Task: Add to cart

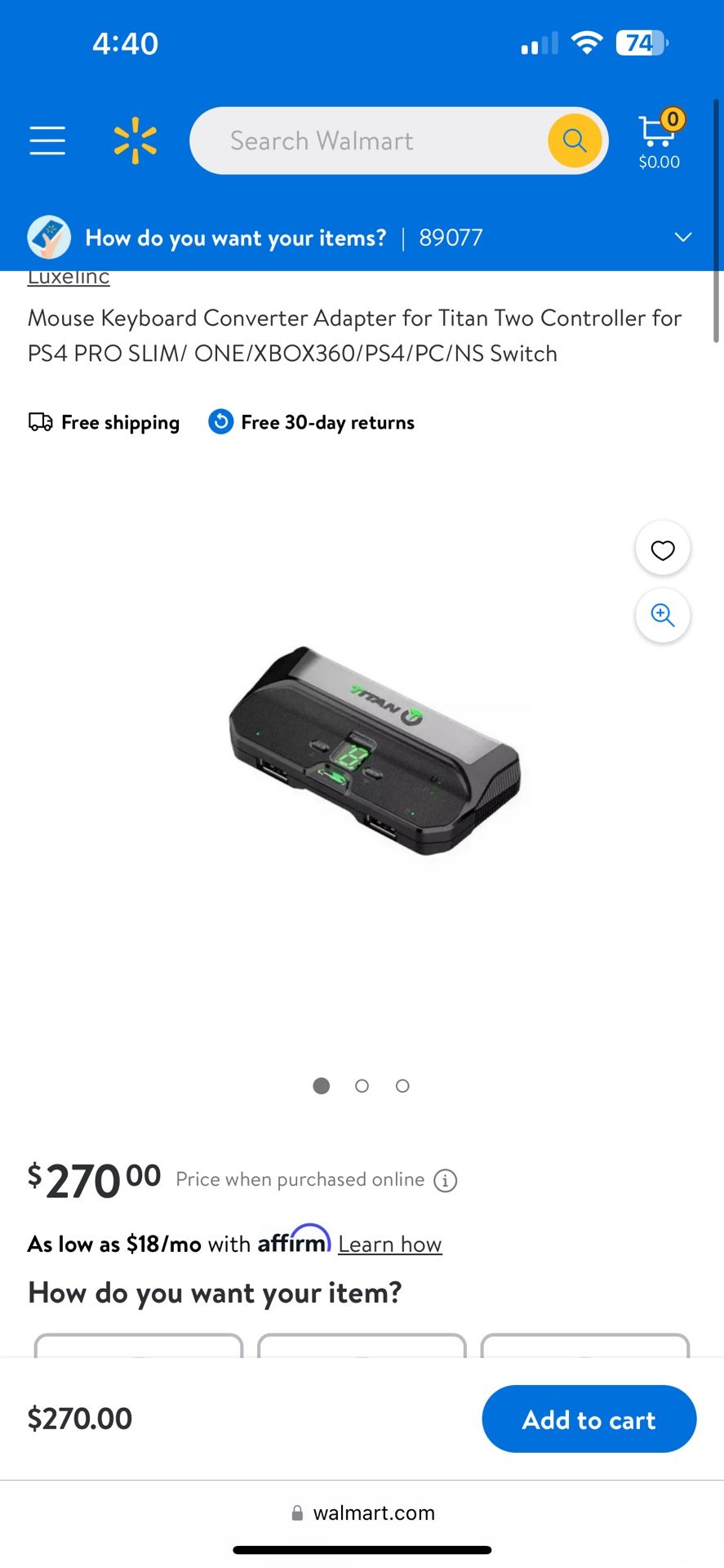Action: click(589, 1419)
